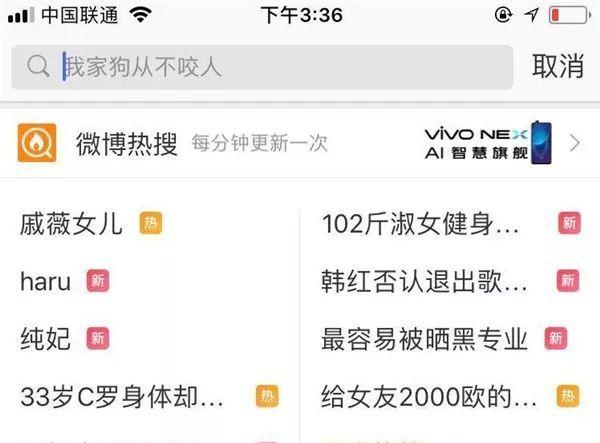
Task: Open topic 102斤淑女健身…
Action: [421, 223]
